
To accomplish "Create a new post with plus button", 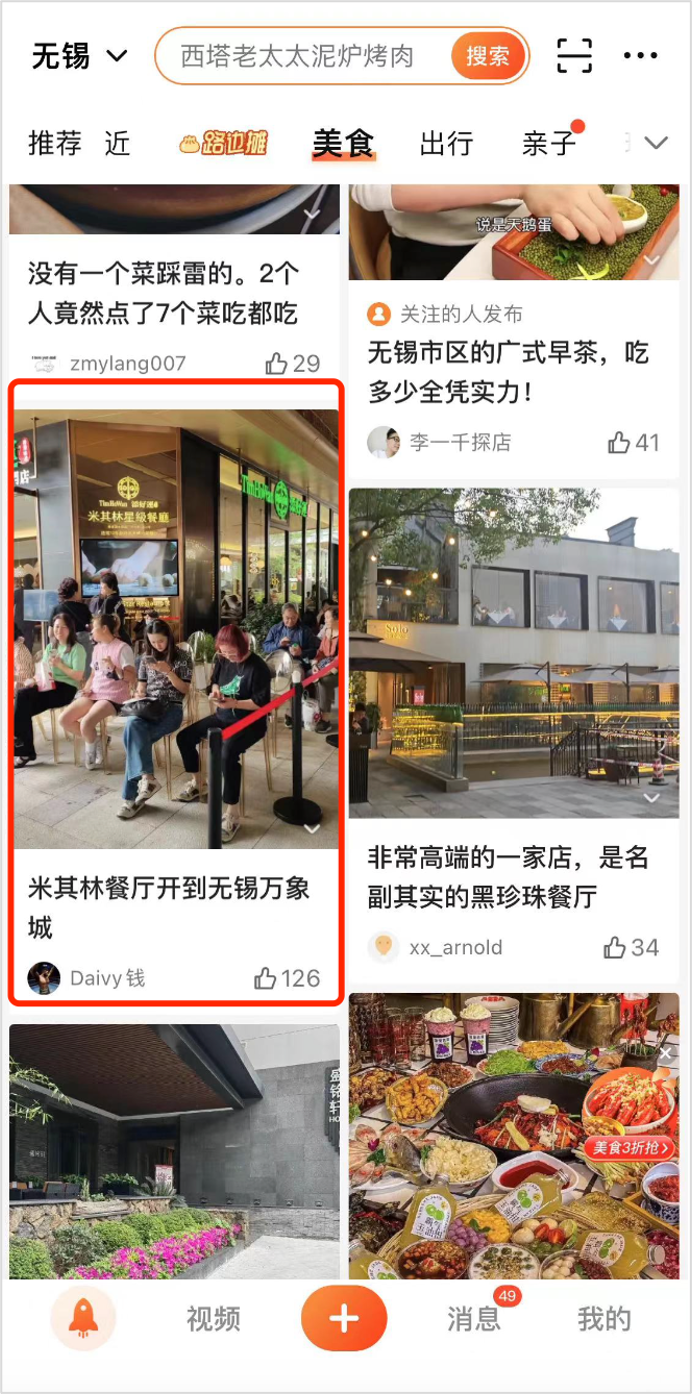I will point(344,1319).
